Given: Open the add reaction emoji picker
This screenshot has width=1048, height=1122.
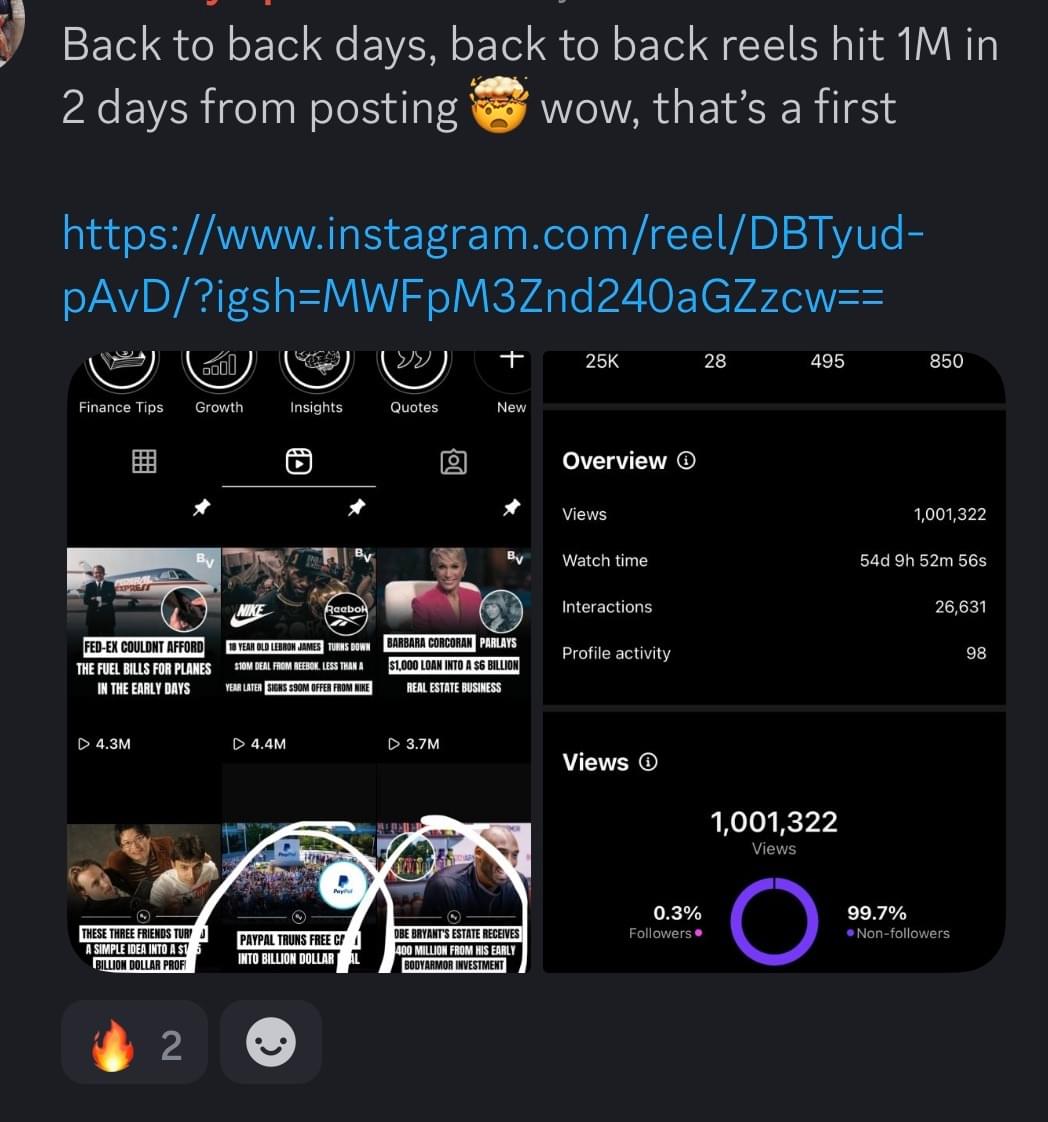Looking at the screenshot, I should pyautogui.click(x=271, y=1043).
